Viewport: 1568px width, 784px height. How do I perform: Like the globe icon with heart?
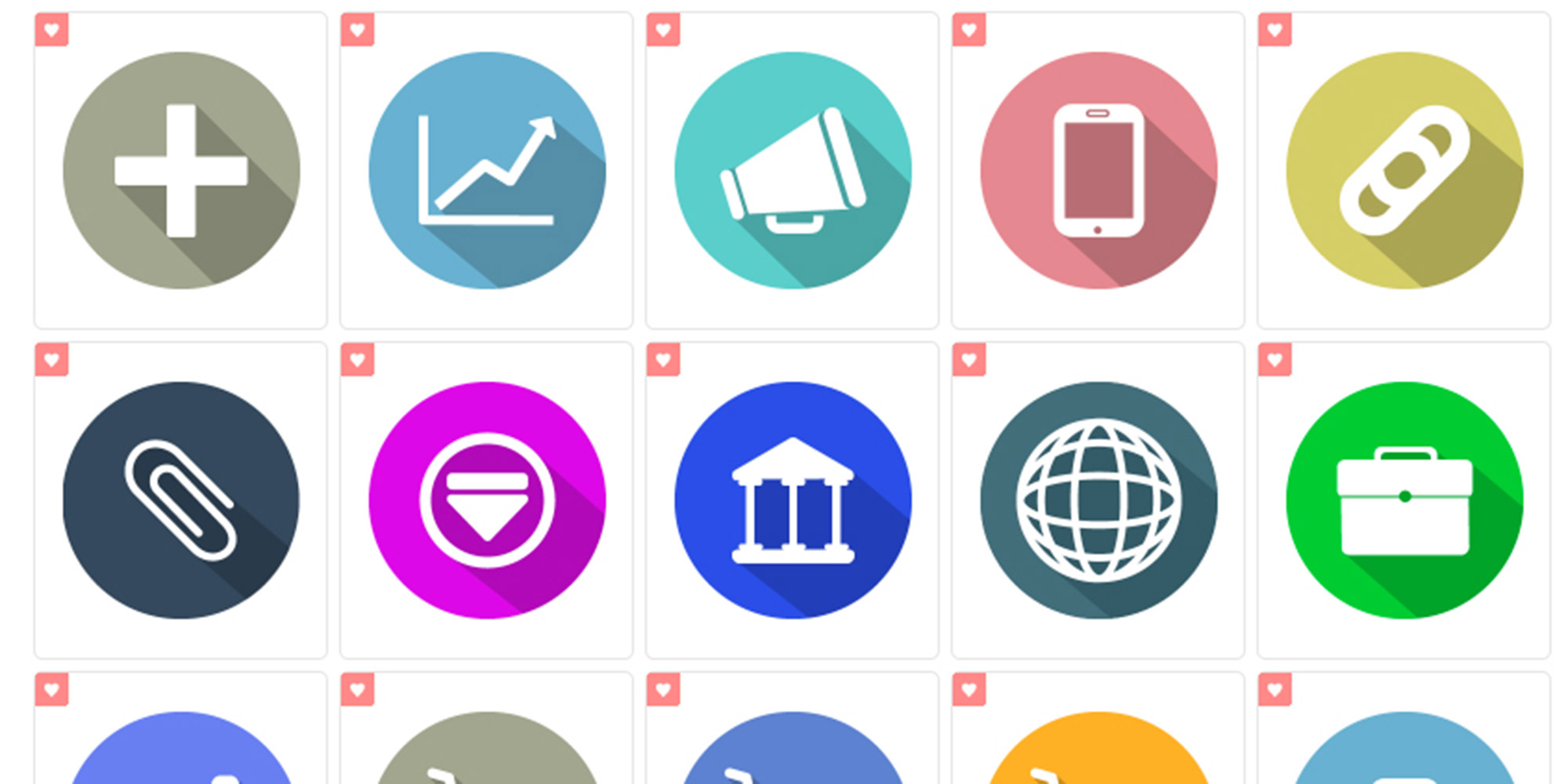pyautogui.click(x=969, y=360)
